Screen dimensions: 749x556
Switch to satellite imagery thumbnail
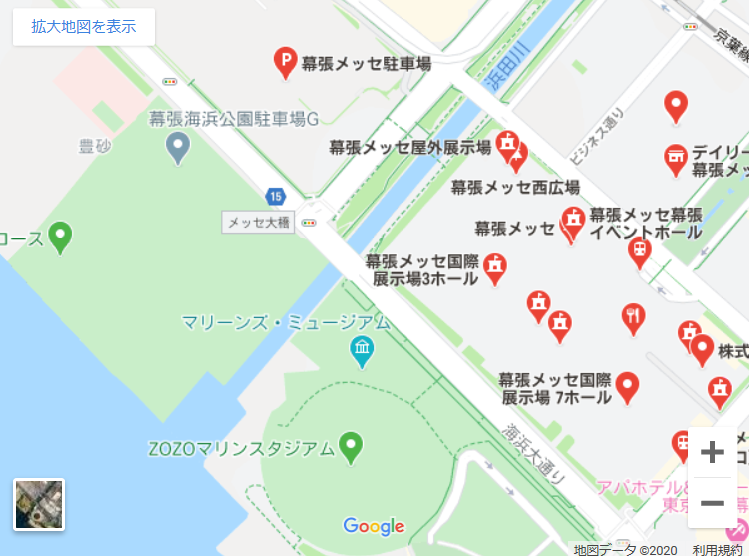(39, 504)
